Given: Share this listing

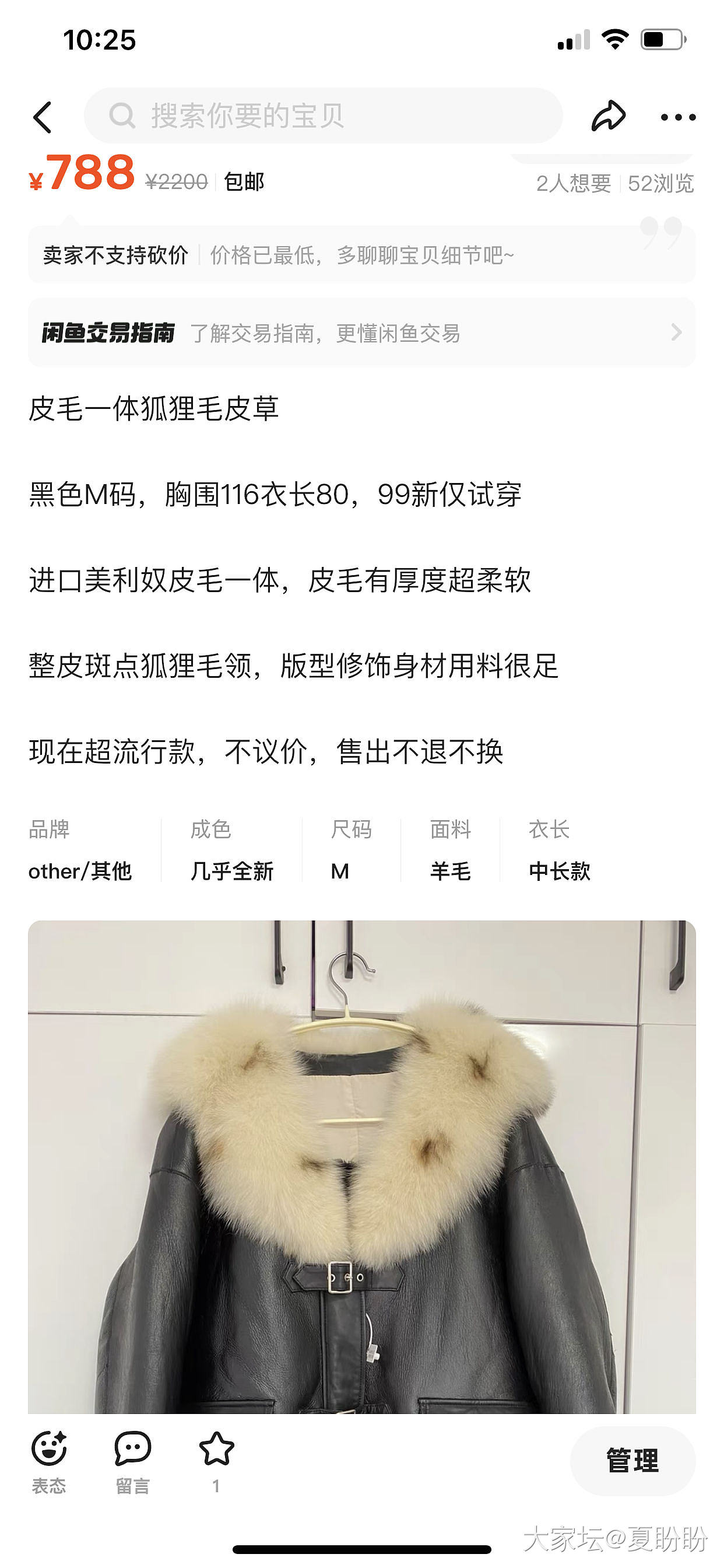Looking at the screenshot, I should 608,116.
